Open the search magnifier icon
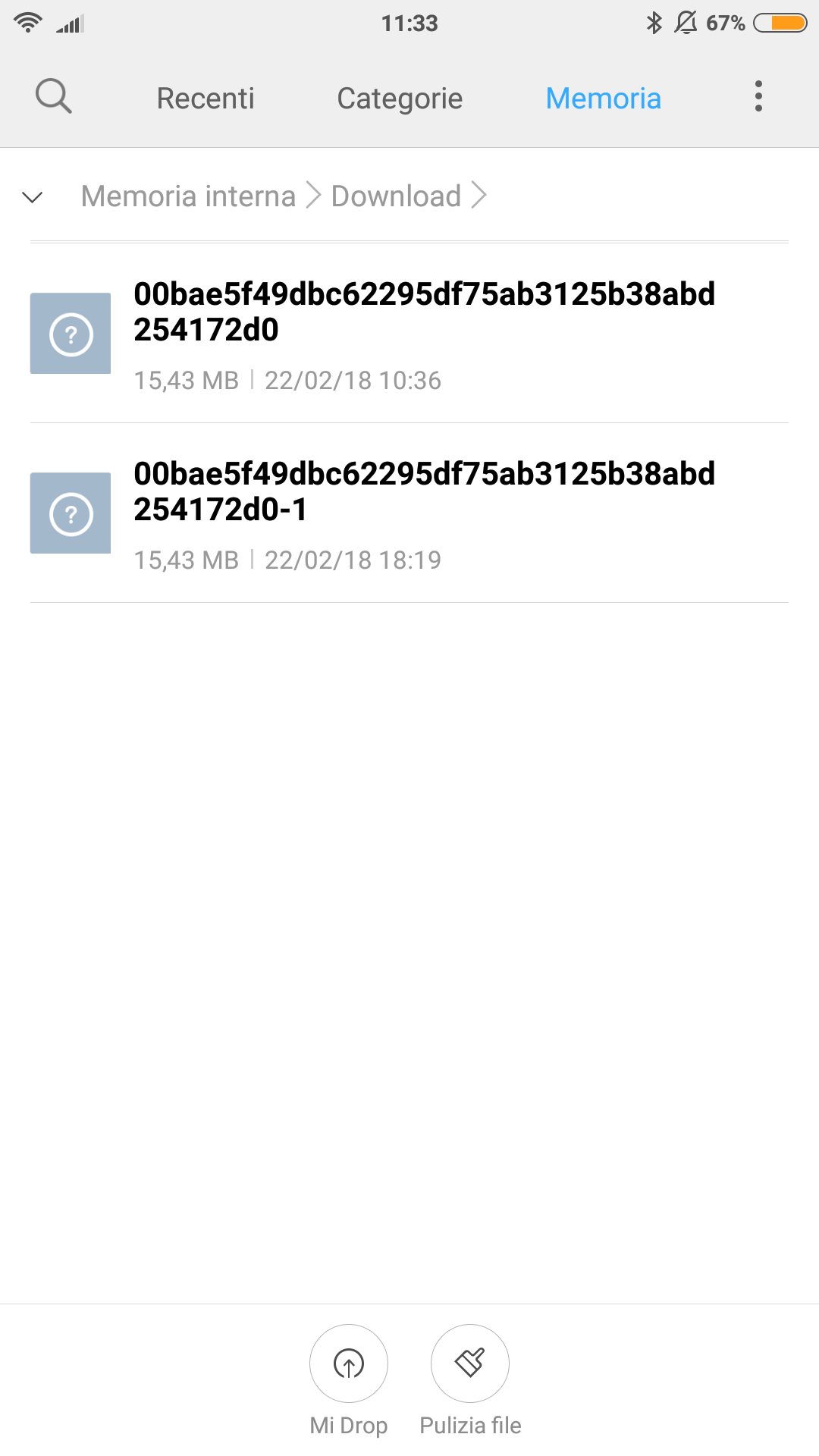This screenshot has width=819, height=1456. click(x=54, y=97)
